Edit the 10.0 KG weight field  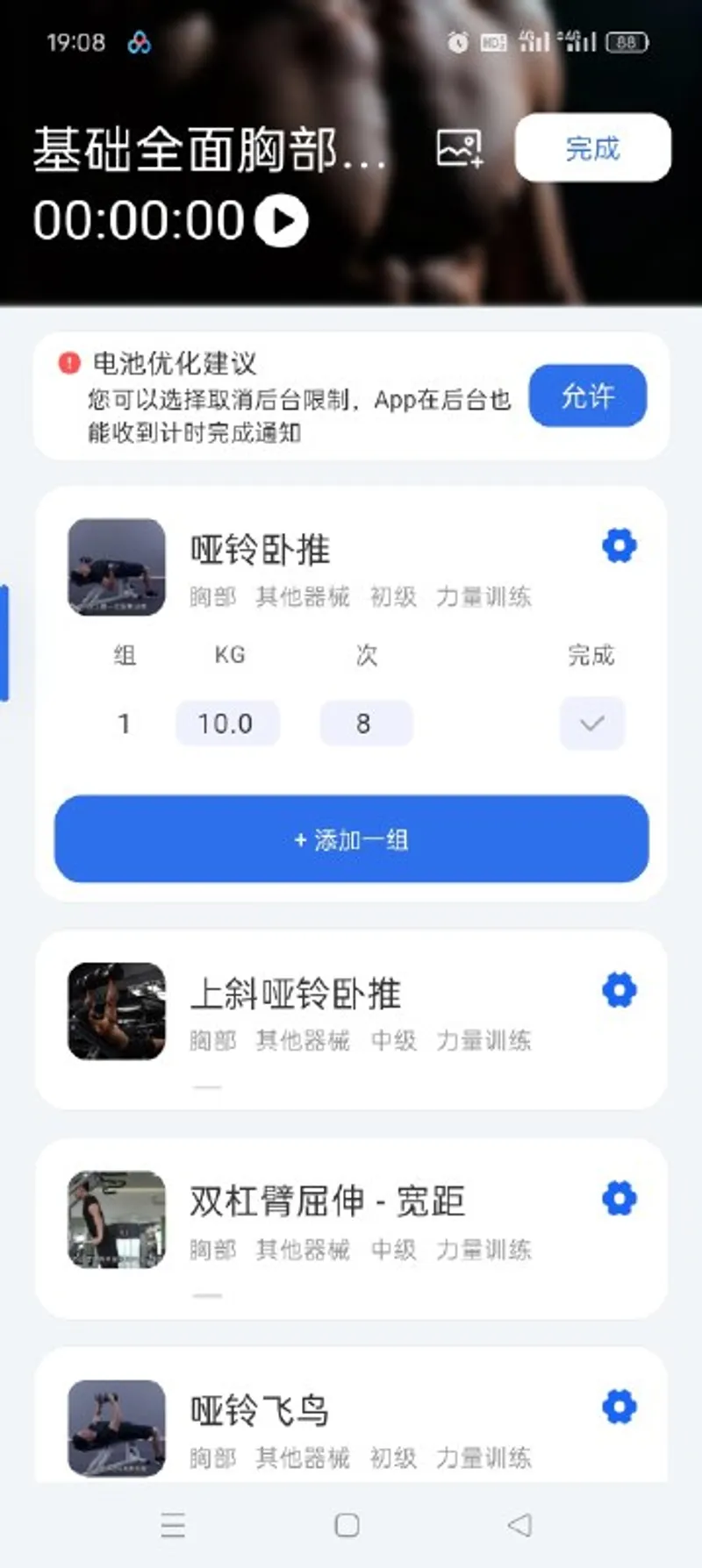click(x=227, y=723)
